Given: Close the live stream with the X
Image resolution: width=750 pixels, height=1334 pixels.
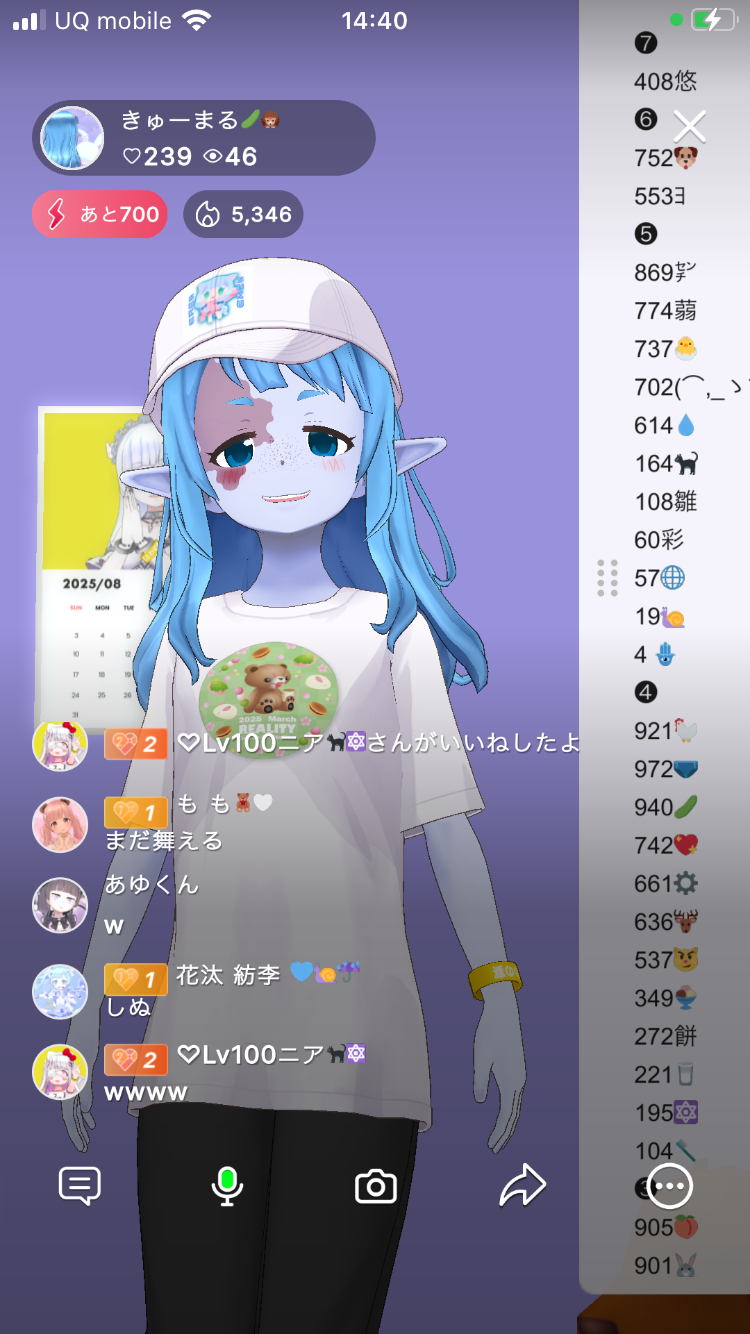Looking at the screenshot, I should pyautogui.click(x=689, y=126).
